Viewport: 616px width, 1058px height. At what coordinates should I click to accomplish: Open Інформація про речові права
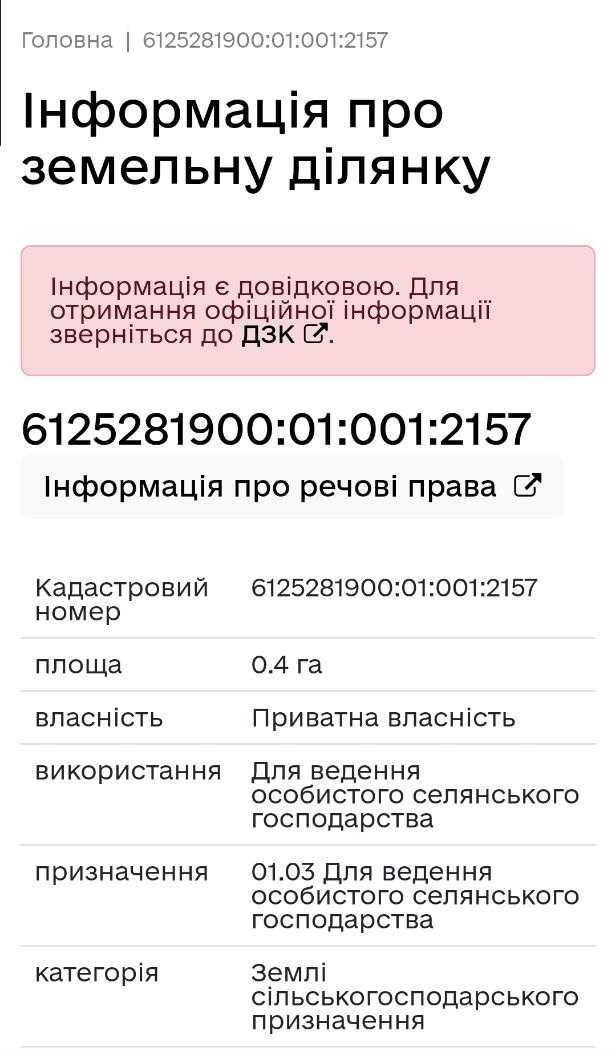[x=291, y=486]
